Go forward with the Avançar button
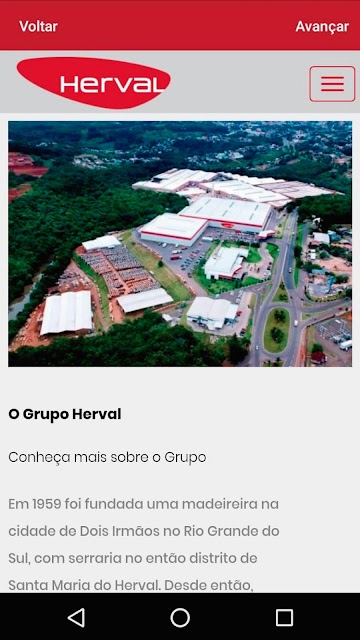This screenshot has height=640, width=360. click(322, 27)
